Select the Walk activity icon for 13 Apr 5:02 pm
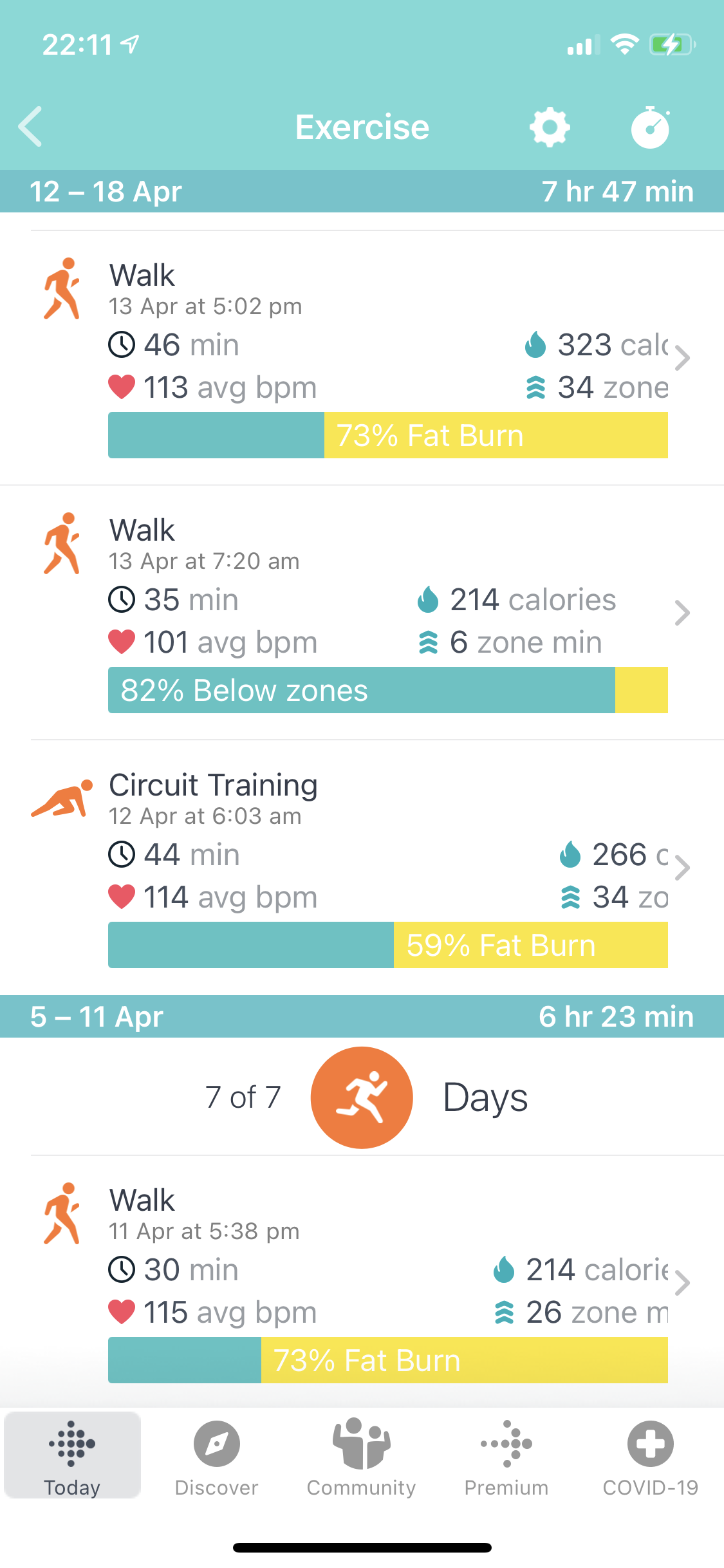Screen dimensions: 724x1568 [x=62, y=288]
